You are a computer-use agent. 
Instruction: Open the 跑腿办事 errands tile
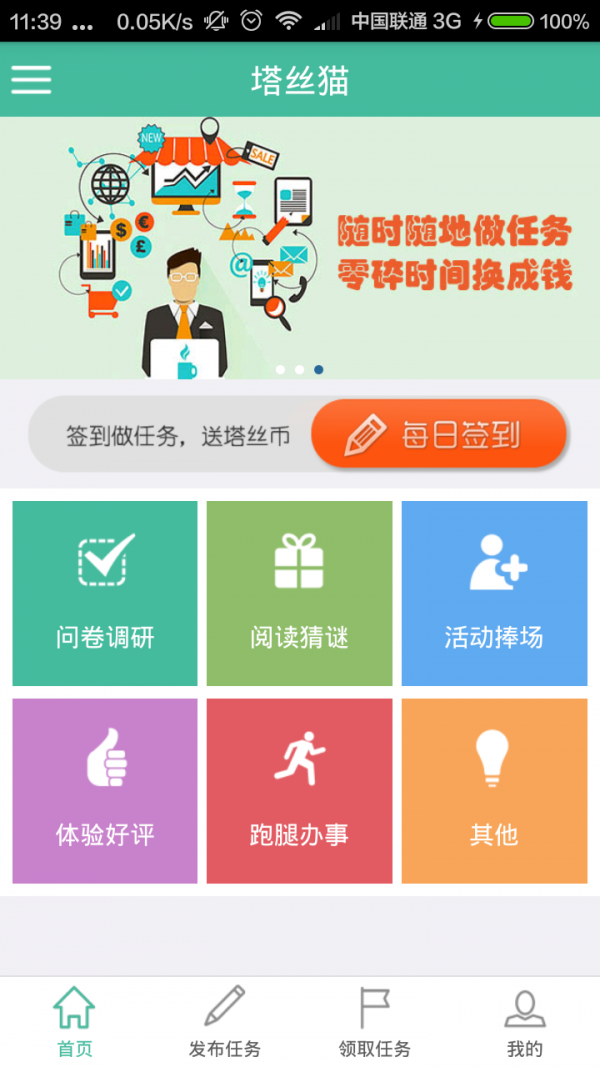(x=299, y=790)
